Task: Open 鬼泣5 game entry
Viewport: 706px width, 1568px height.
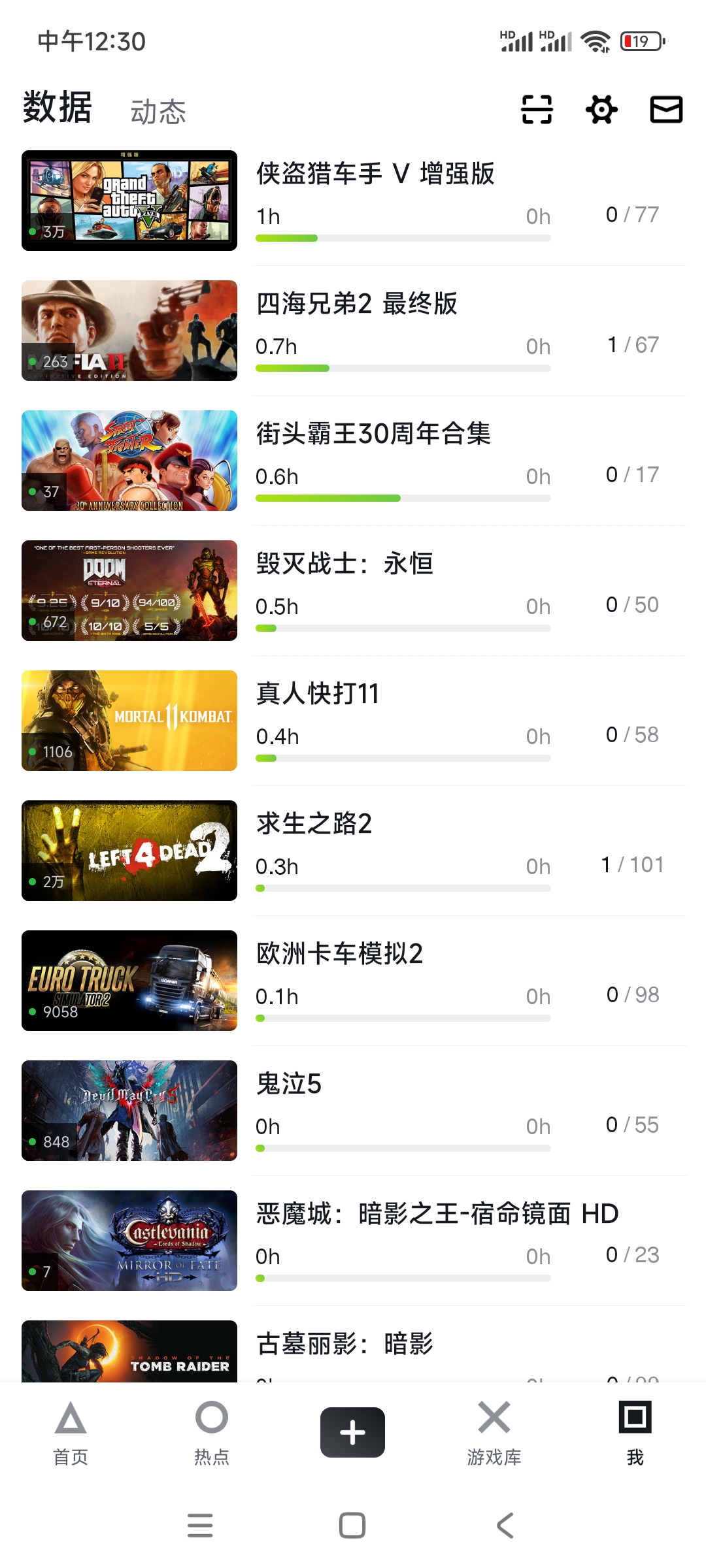Action: [x=289, y=1085]
